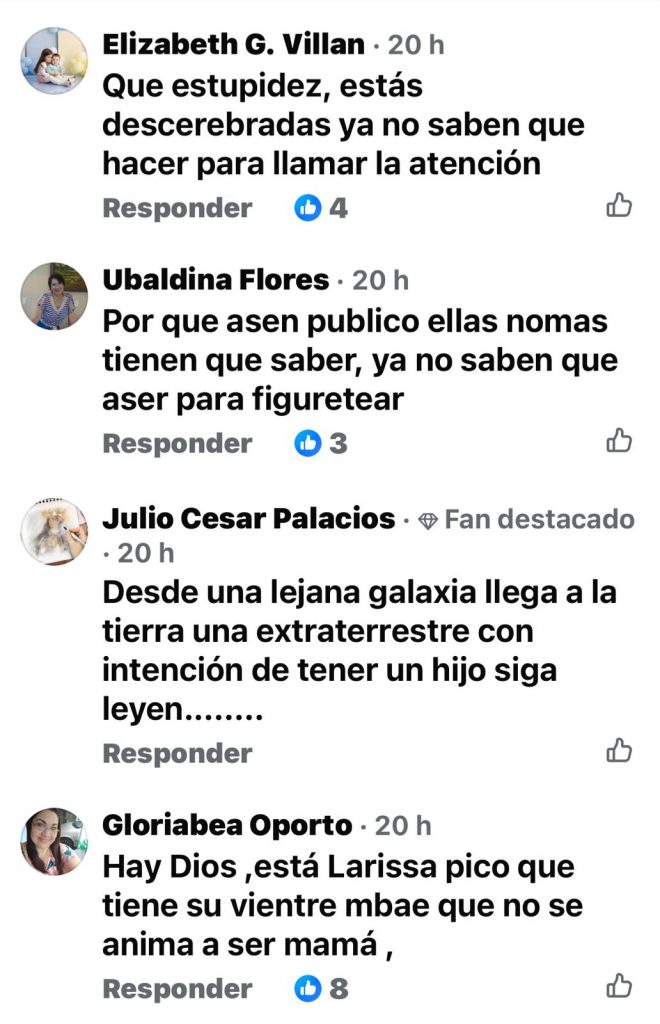Like Gloriabea Oporto's comment
Viewport: 660px width, 1024px height.
click(x=619, y=987)
